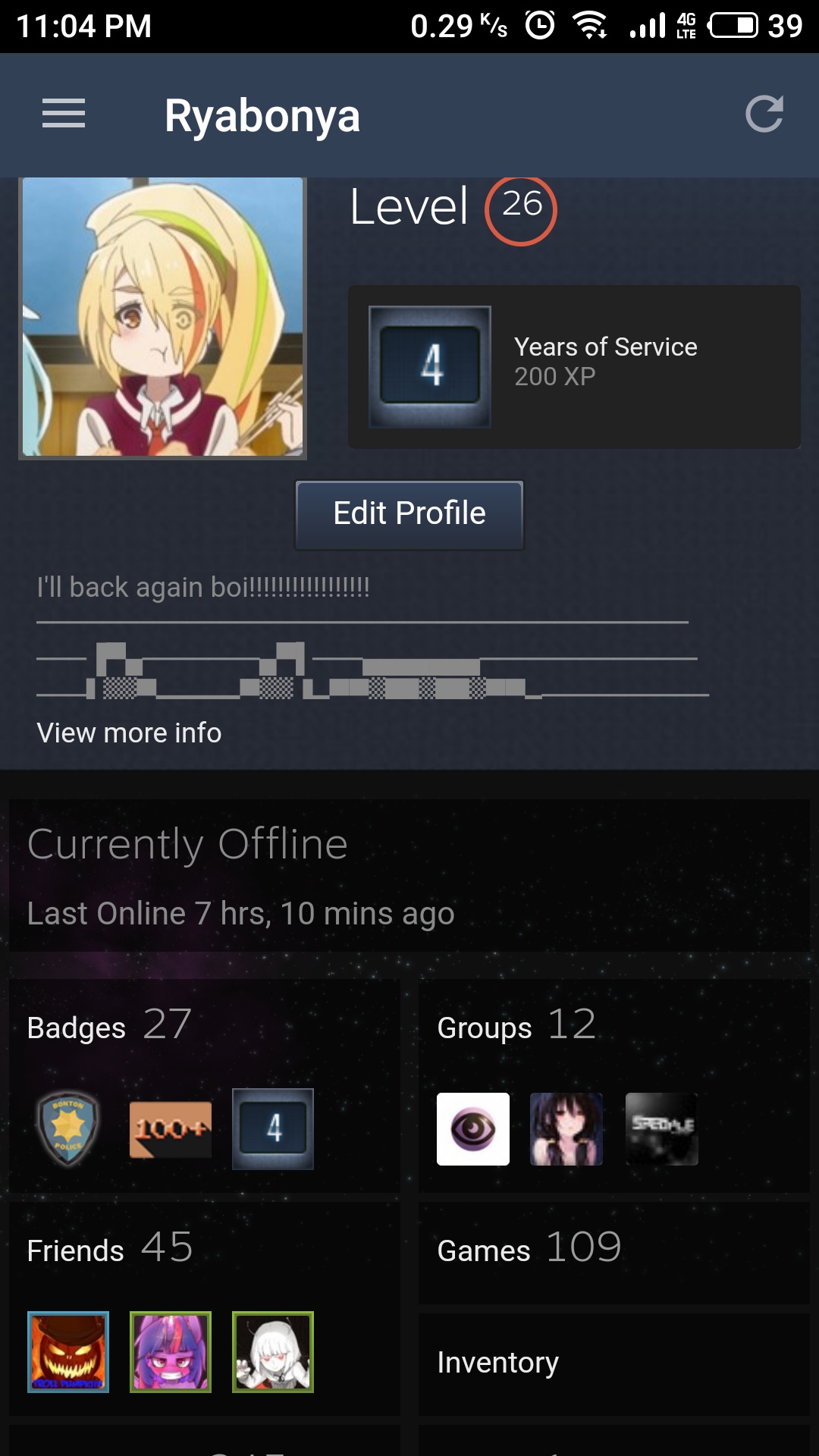Tap the Edit Profile button
Image resolution: width=819 pixels, height=1456 pixels.
(x=409, y=514)
